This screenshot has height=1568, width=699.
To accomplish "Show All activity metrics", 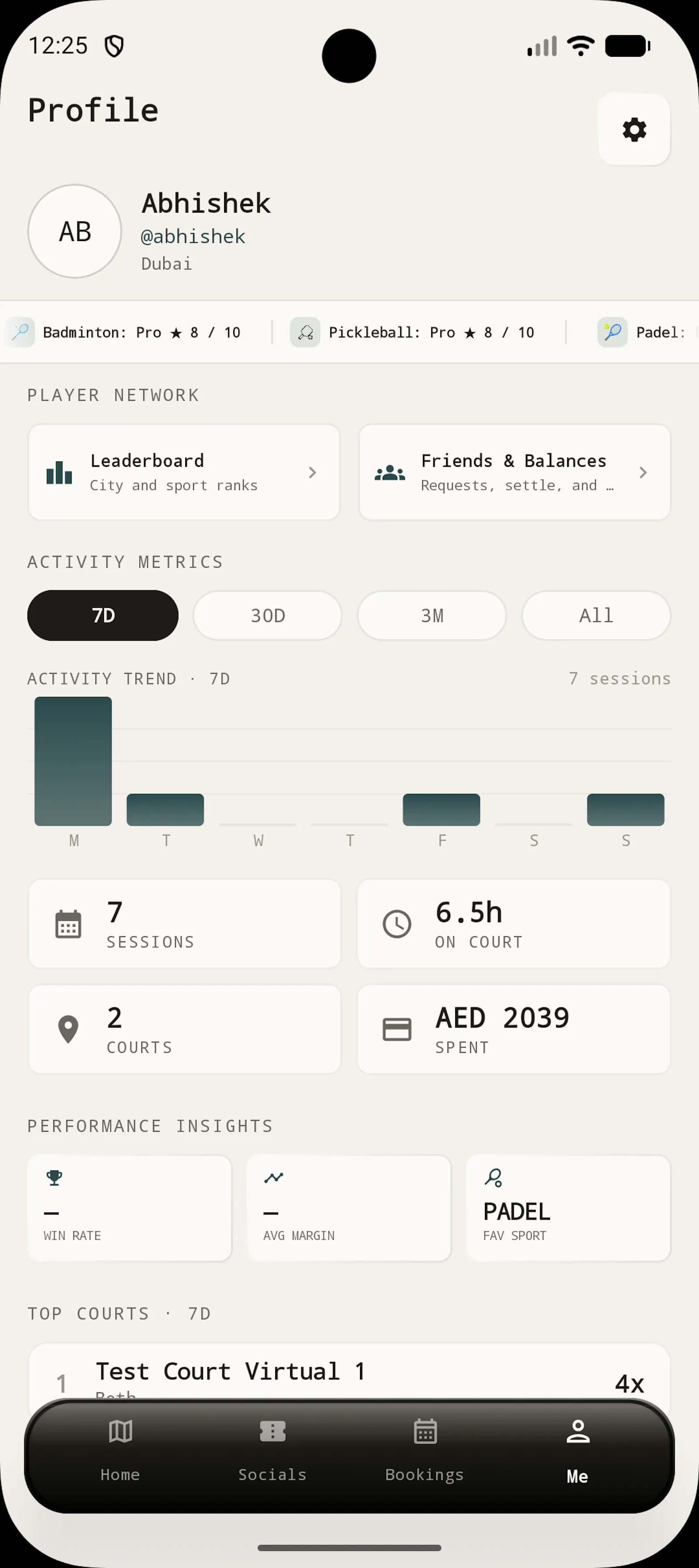I will (596, 615).
